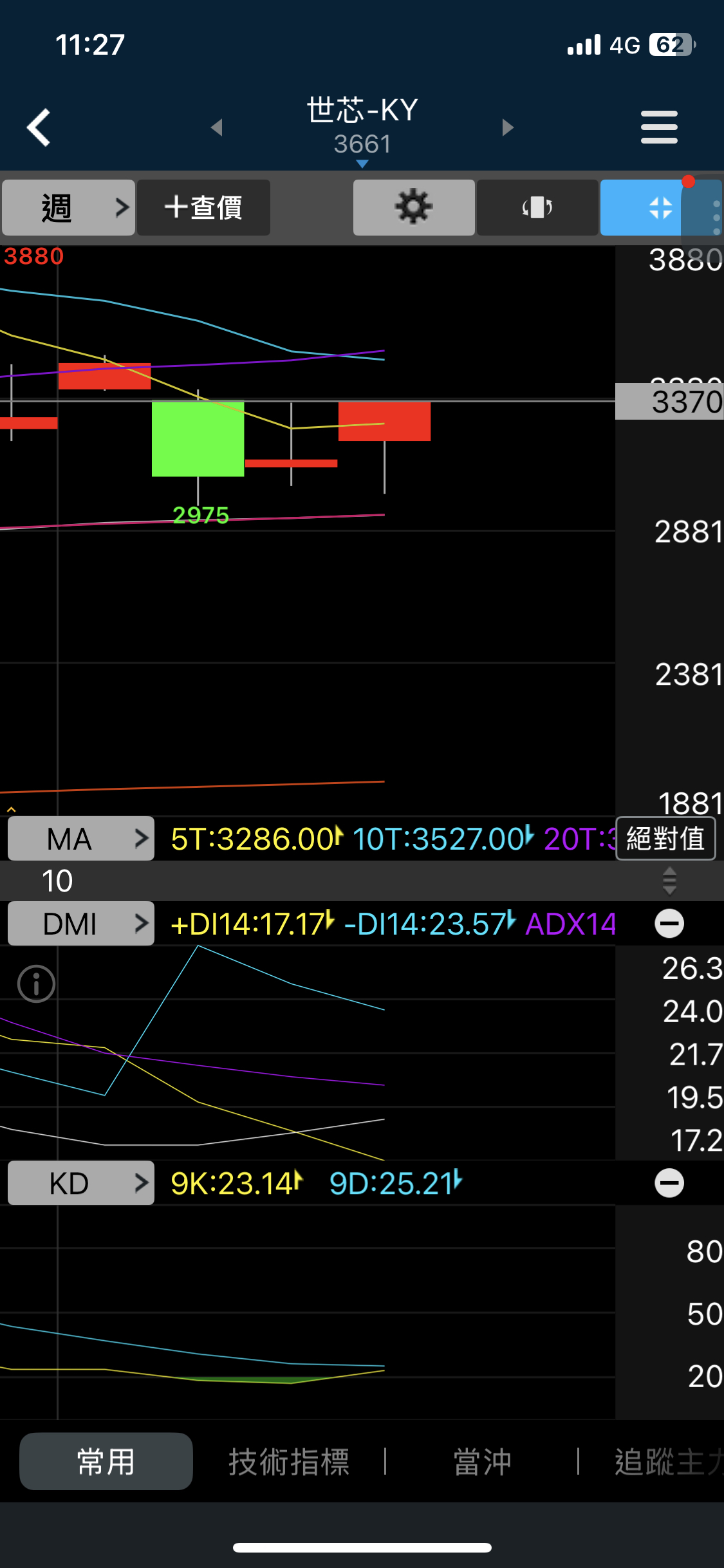The height and width of the screenshot is (1568, 724).
Task: Rotate the chart to landscape view
Action: point(537,207)
